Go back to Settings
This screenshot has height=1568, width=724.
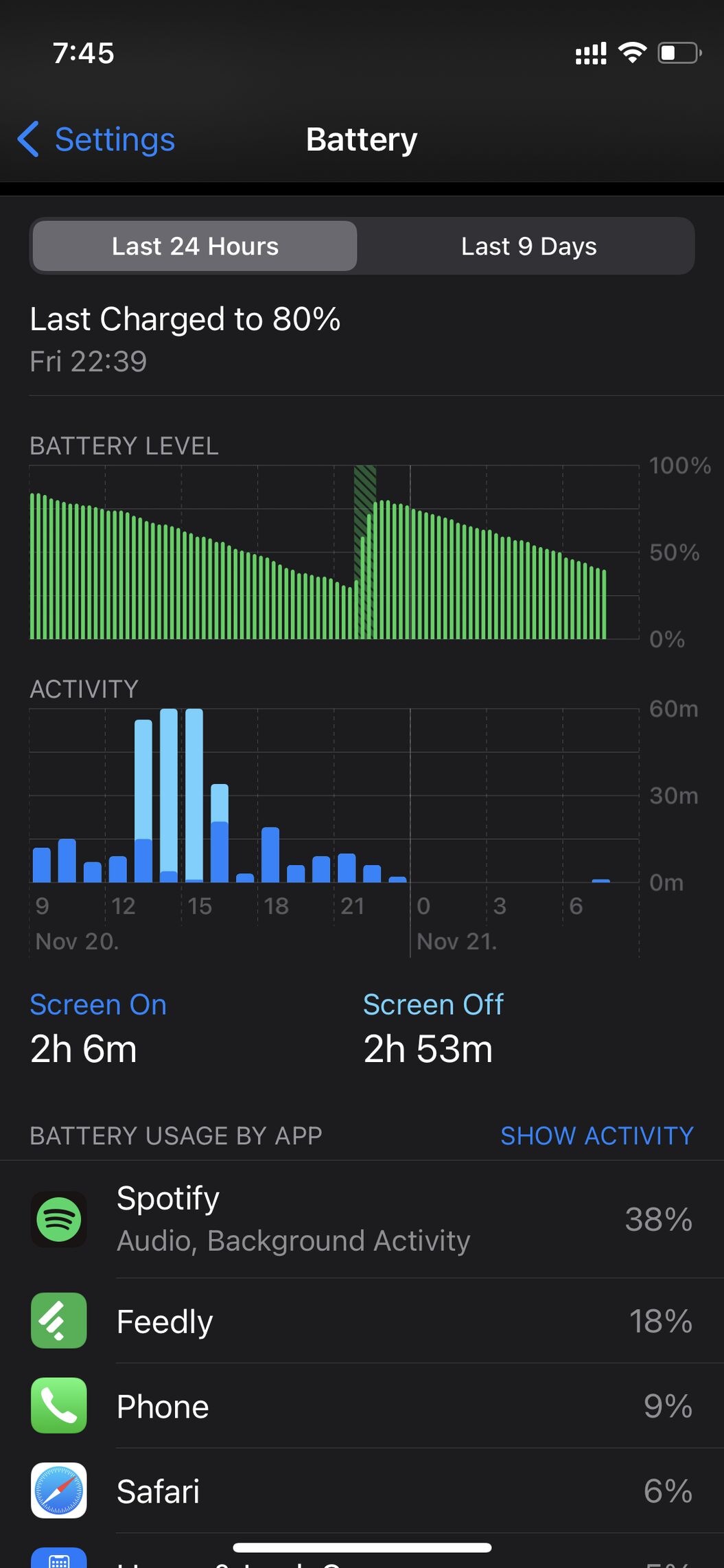96,139
